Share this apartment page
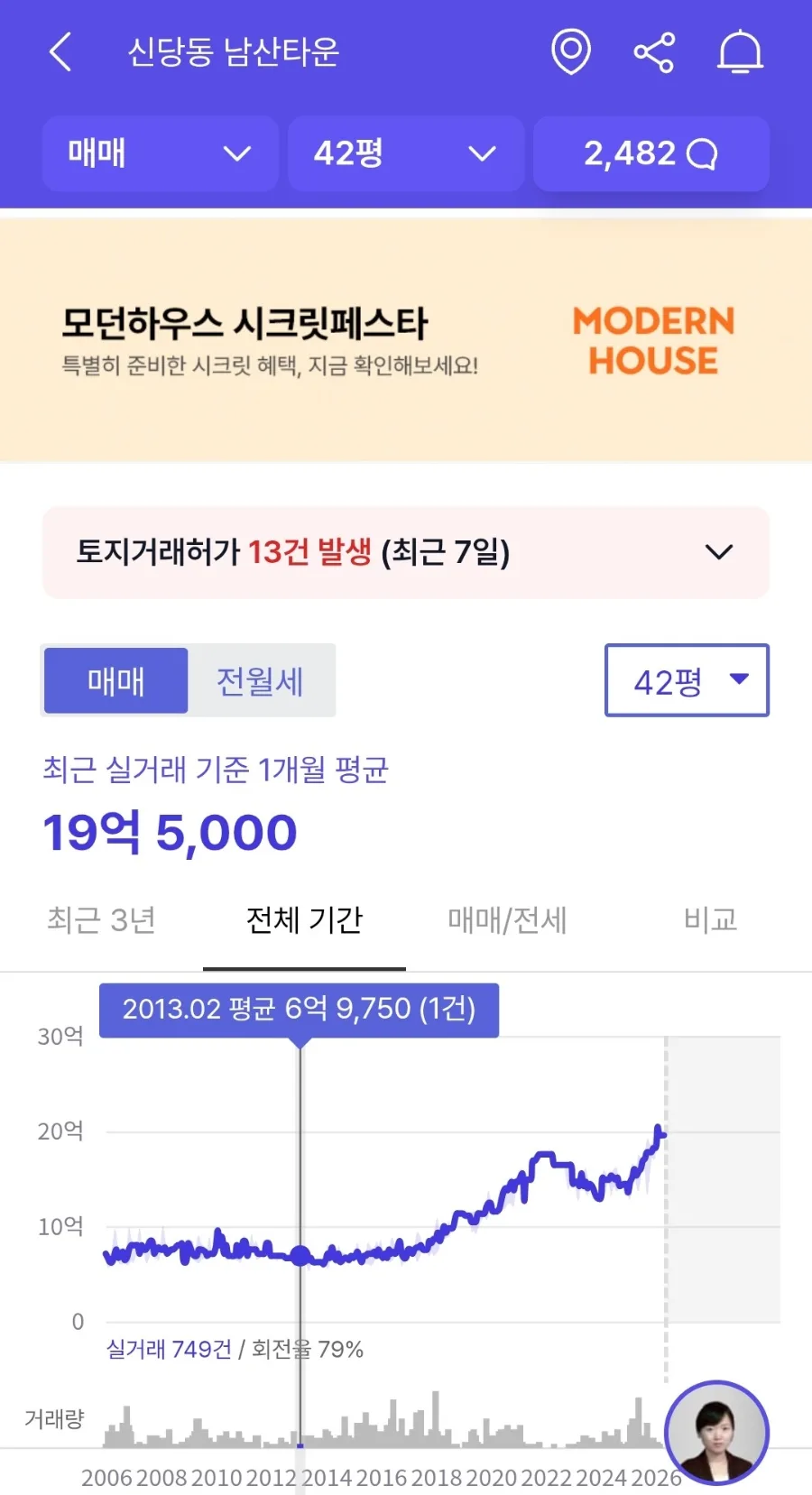This screenshot has width=812, height=1495. pyautogui.click(x=654, y=52)
